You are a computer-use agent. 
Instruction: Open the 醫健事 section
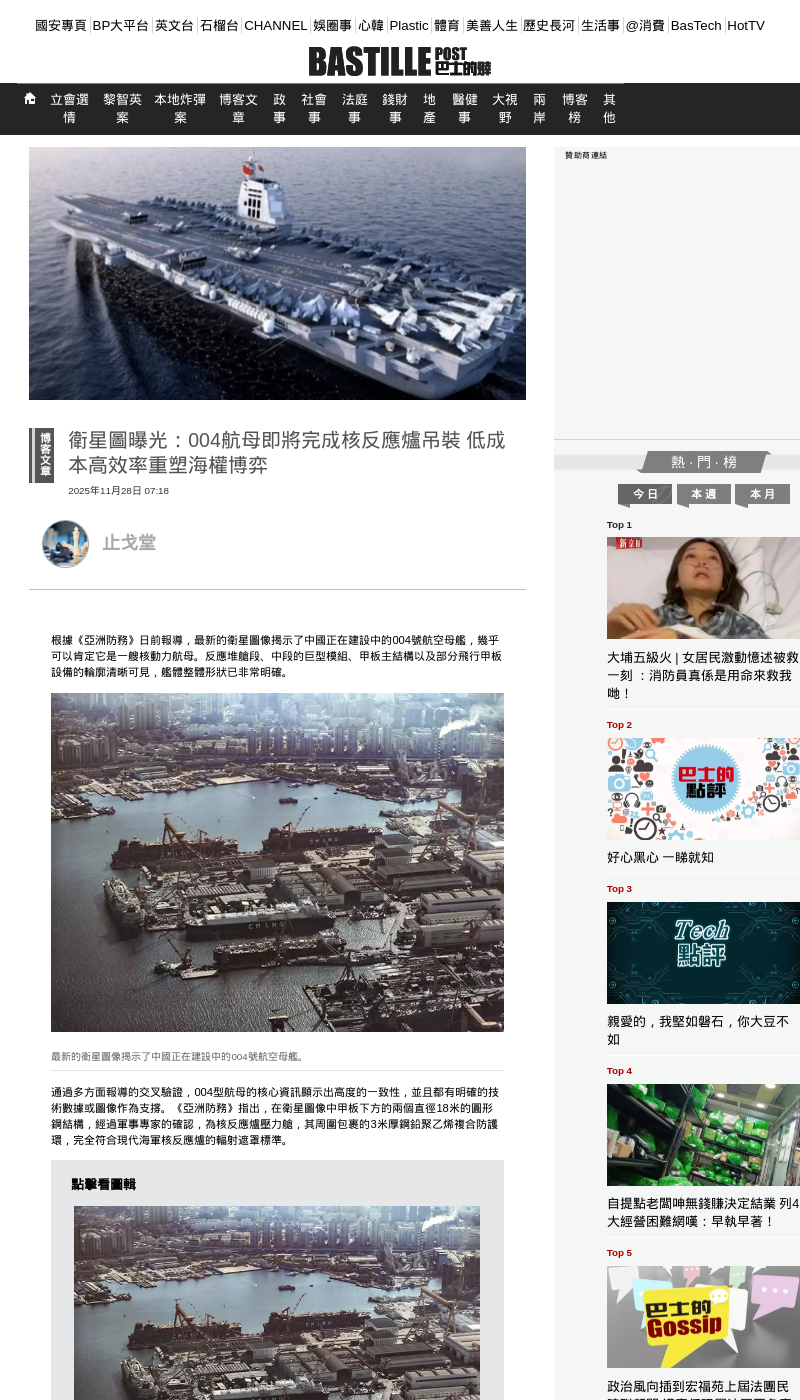(464, 108)
